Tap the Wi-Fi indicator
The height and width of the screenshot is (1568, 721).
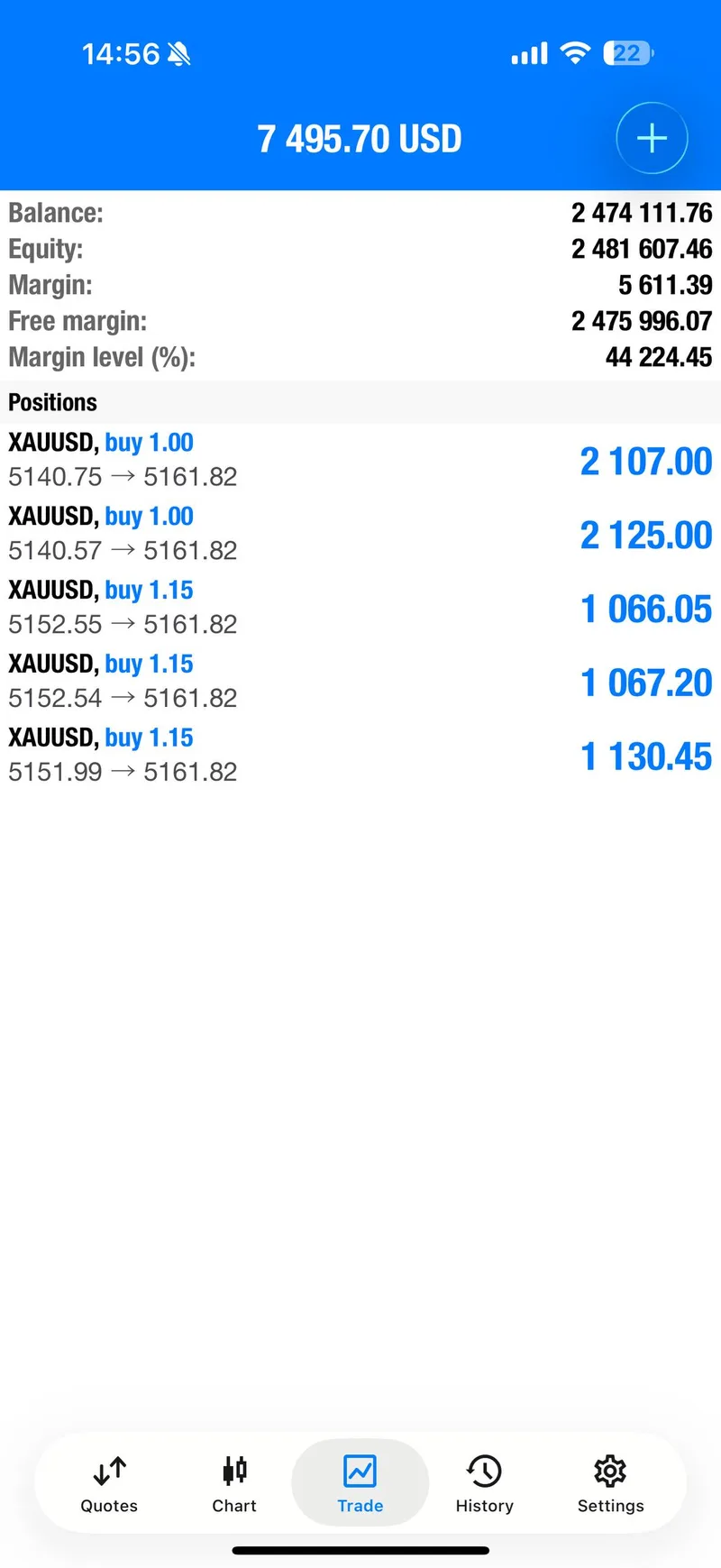[576, 53]
